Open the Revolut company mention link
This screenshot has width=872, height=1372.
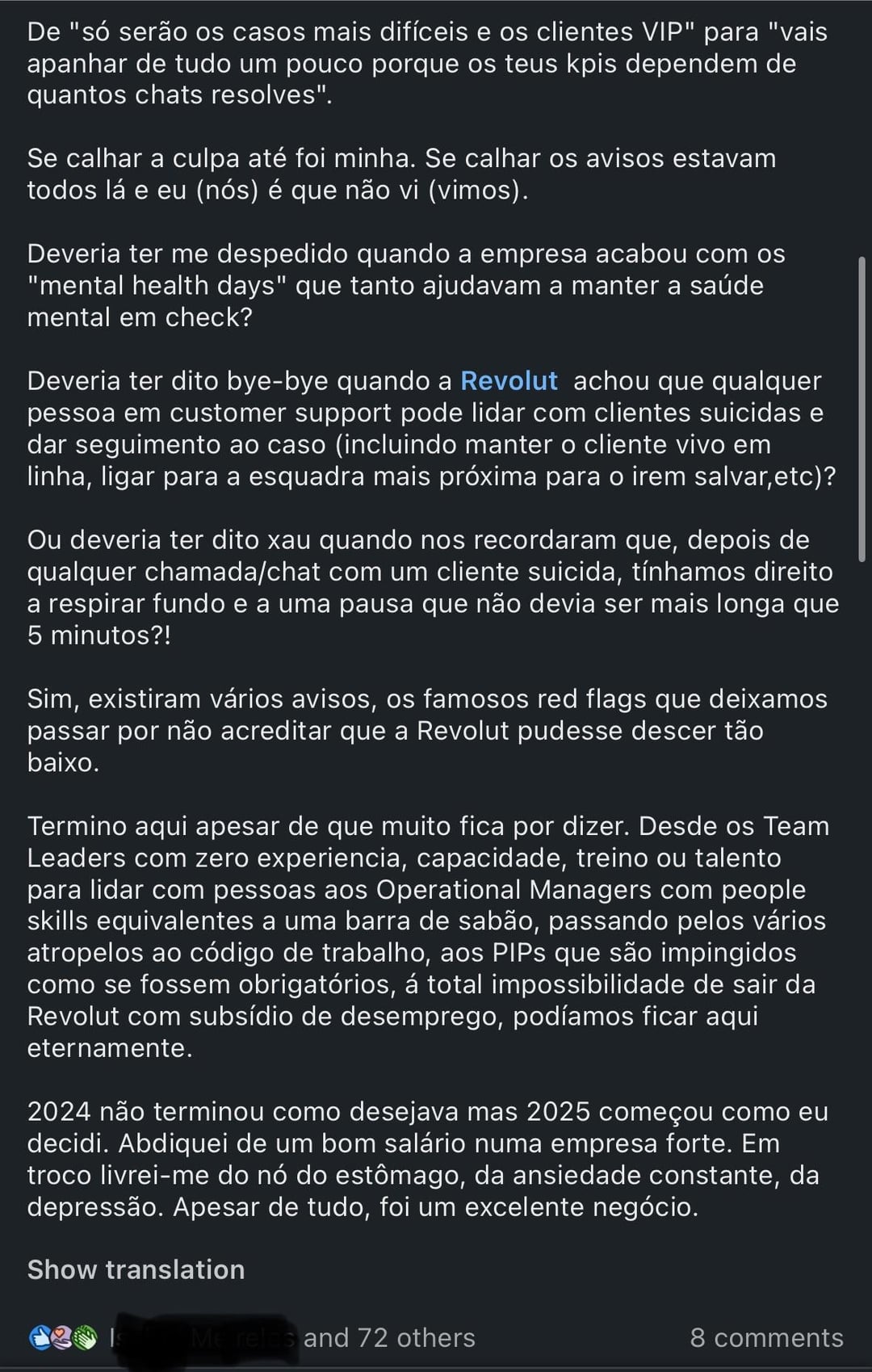(509, 380)
